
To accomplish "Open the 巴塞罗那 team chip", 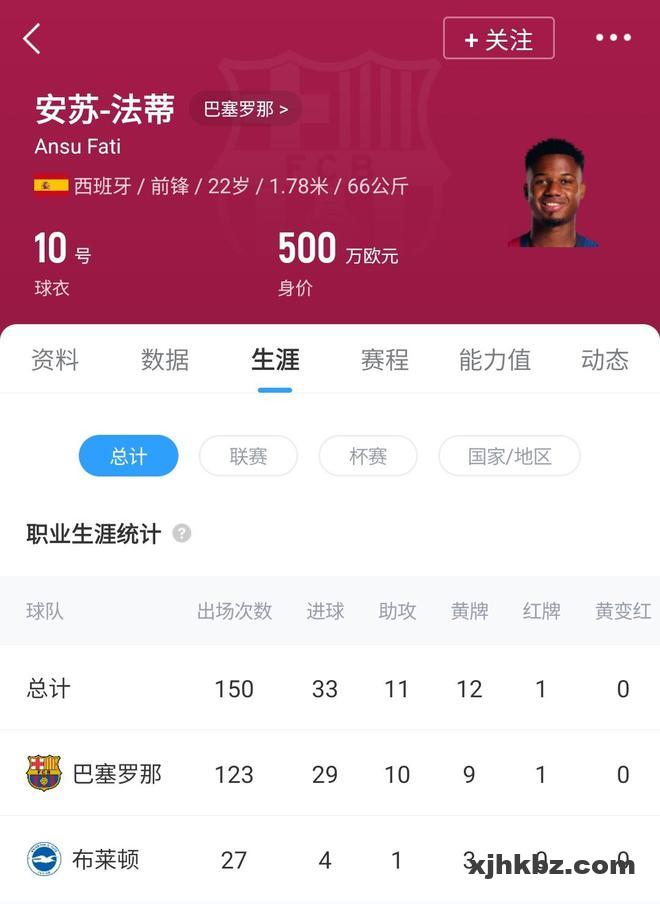I will pyautogui.click(x=245, y=109).
